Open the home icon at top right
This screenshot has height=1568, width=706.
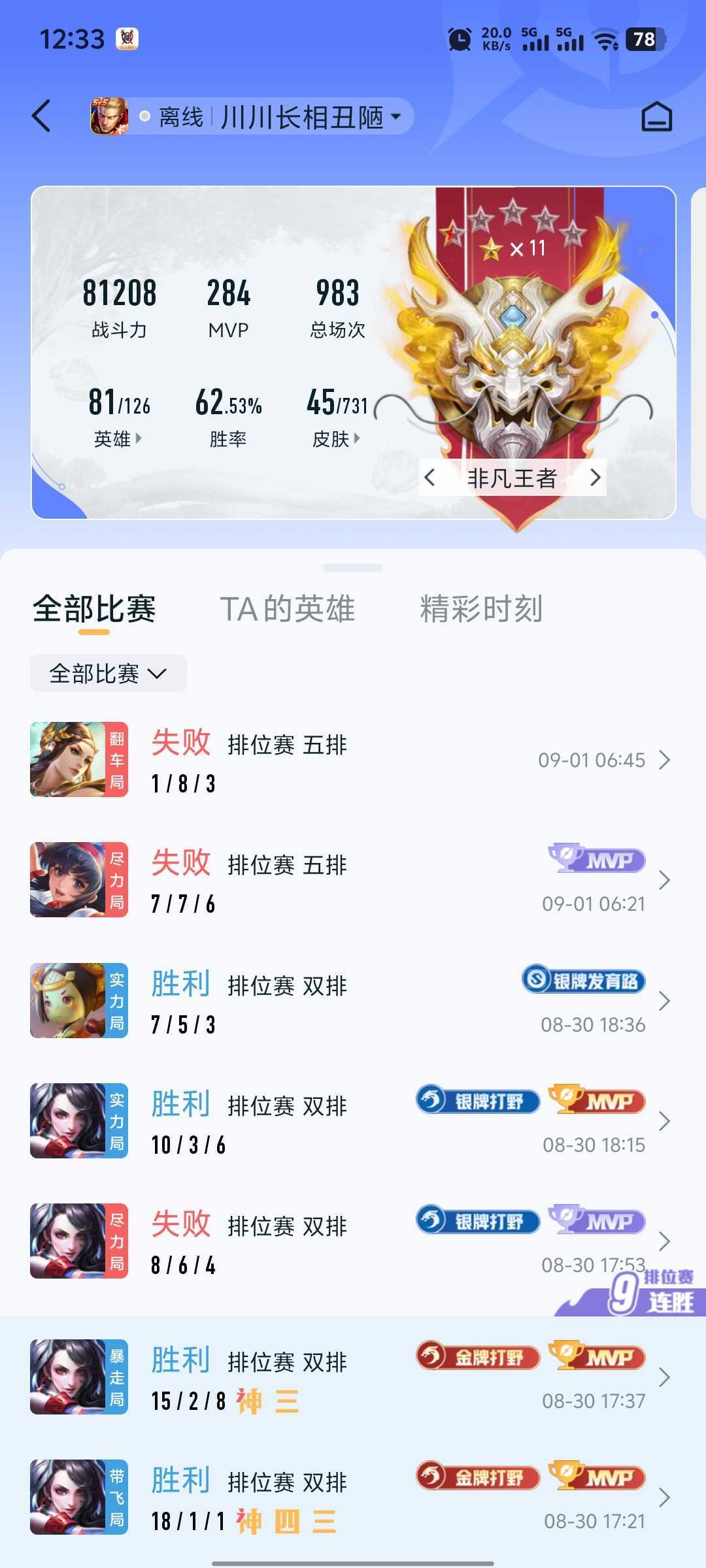pos(656,117)
